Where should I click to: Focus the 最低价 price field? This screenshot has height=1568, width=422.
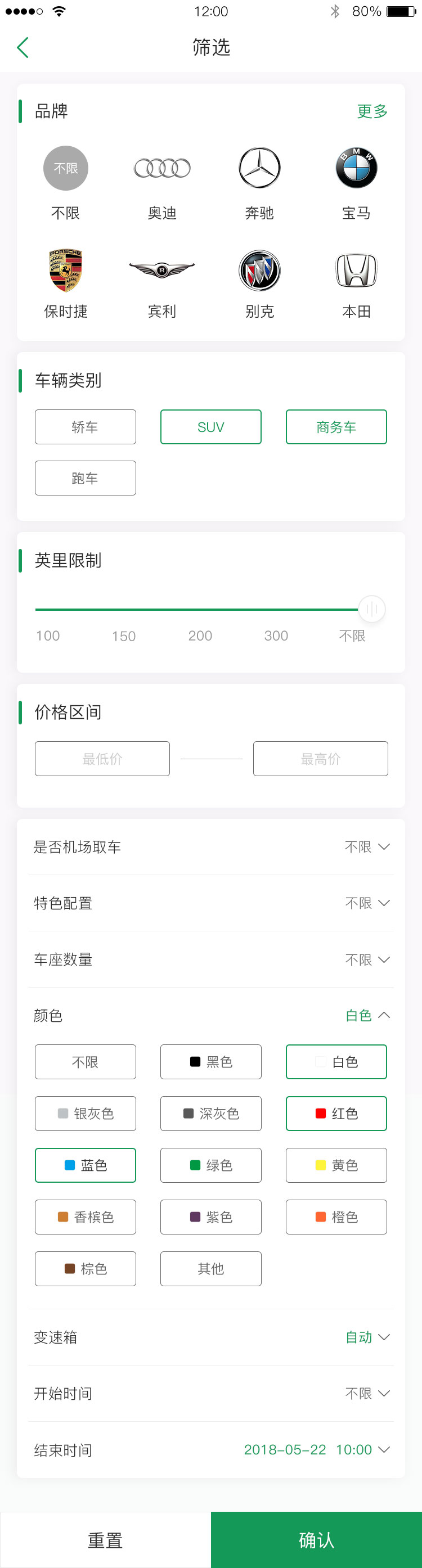pos(102,759)
